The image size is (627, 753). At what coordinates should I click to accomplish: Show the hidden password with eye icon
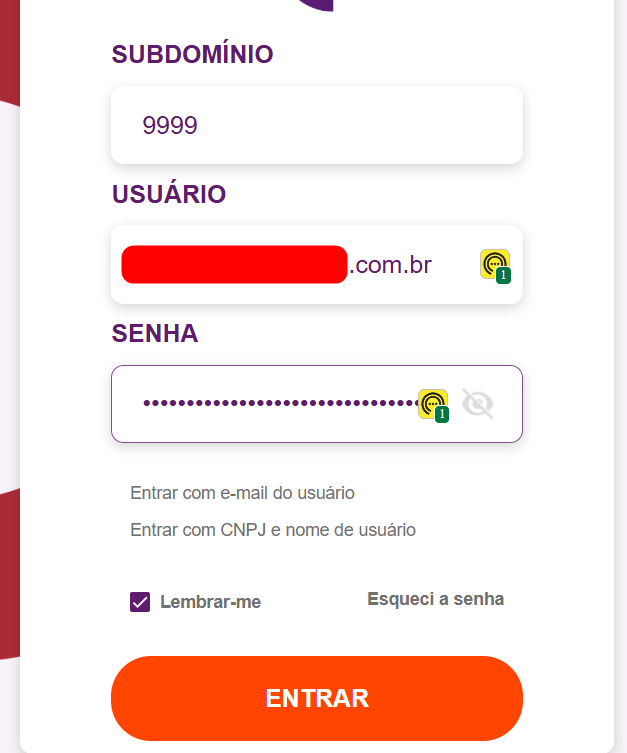(478, 403)
